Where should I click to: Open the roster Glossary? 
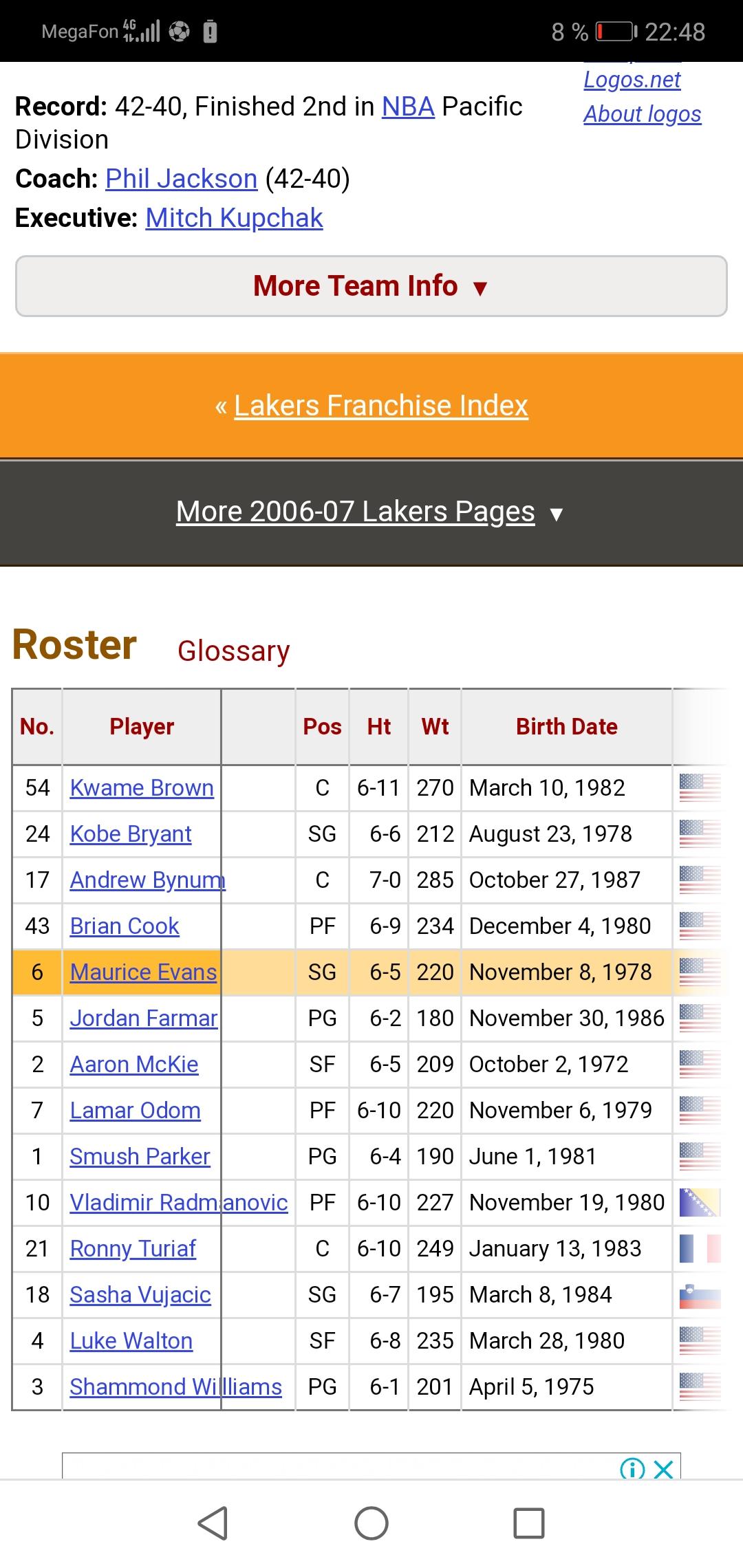point(234,651)
